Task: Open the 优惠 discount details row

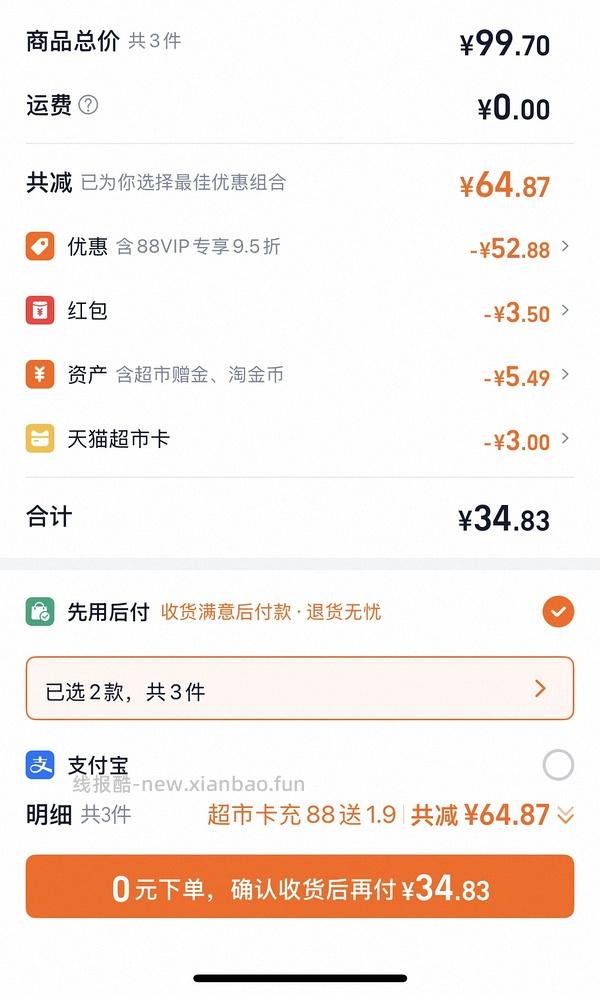Action: click(300, 247)
